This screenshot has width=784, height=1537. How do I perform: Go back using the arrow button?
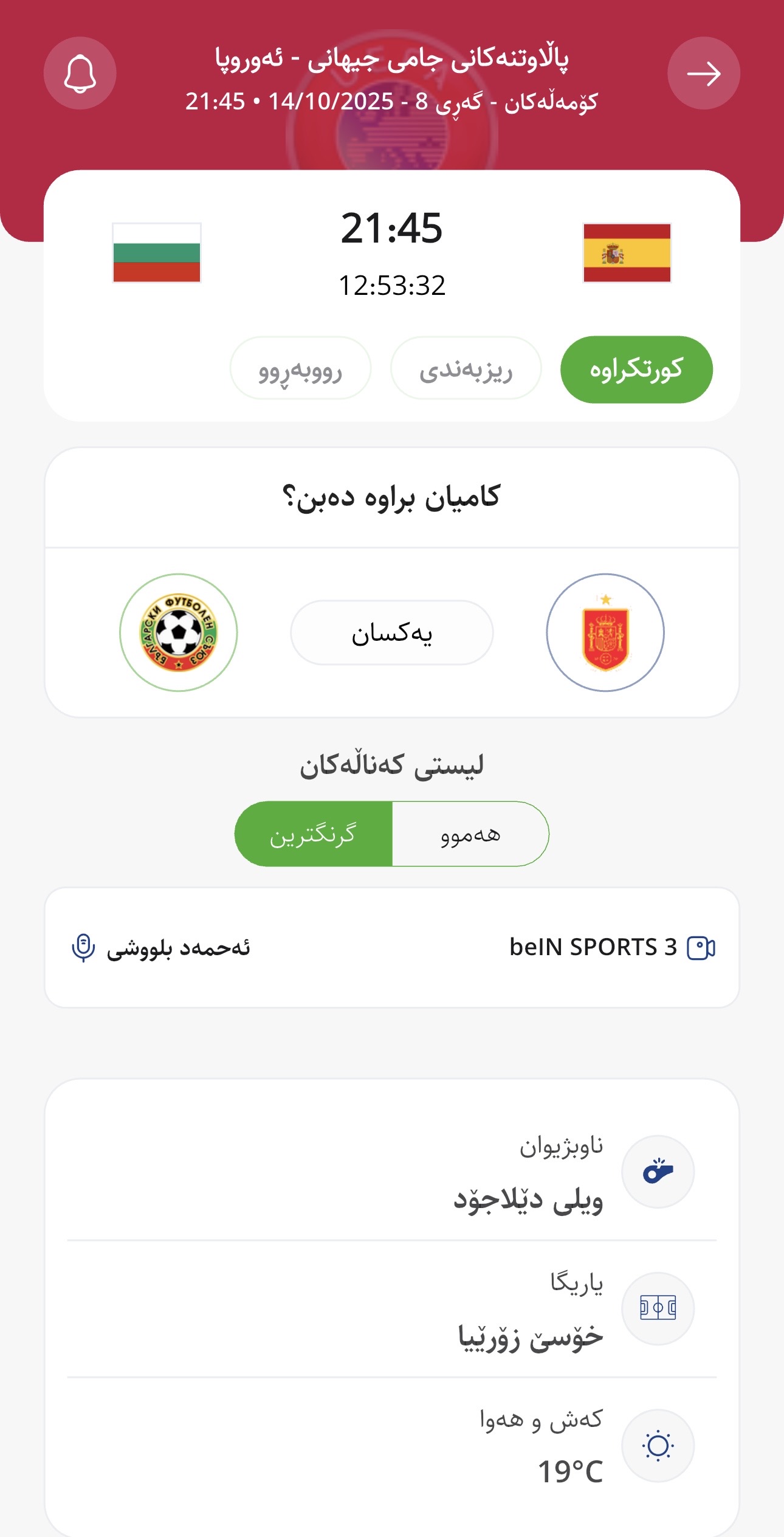(x=703, y=74)
